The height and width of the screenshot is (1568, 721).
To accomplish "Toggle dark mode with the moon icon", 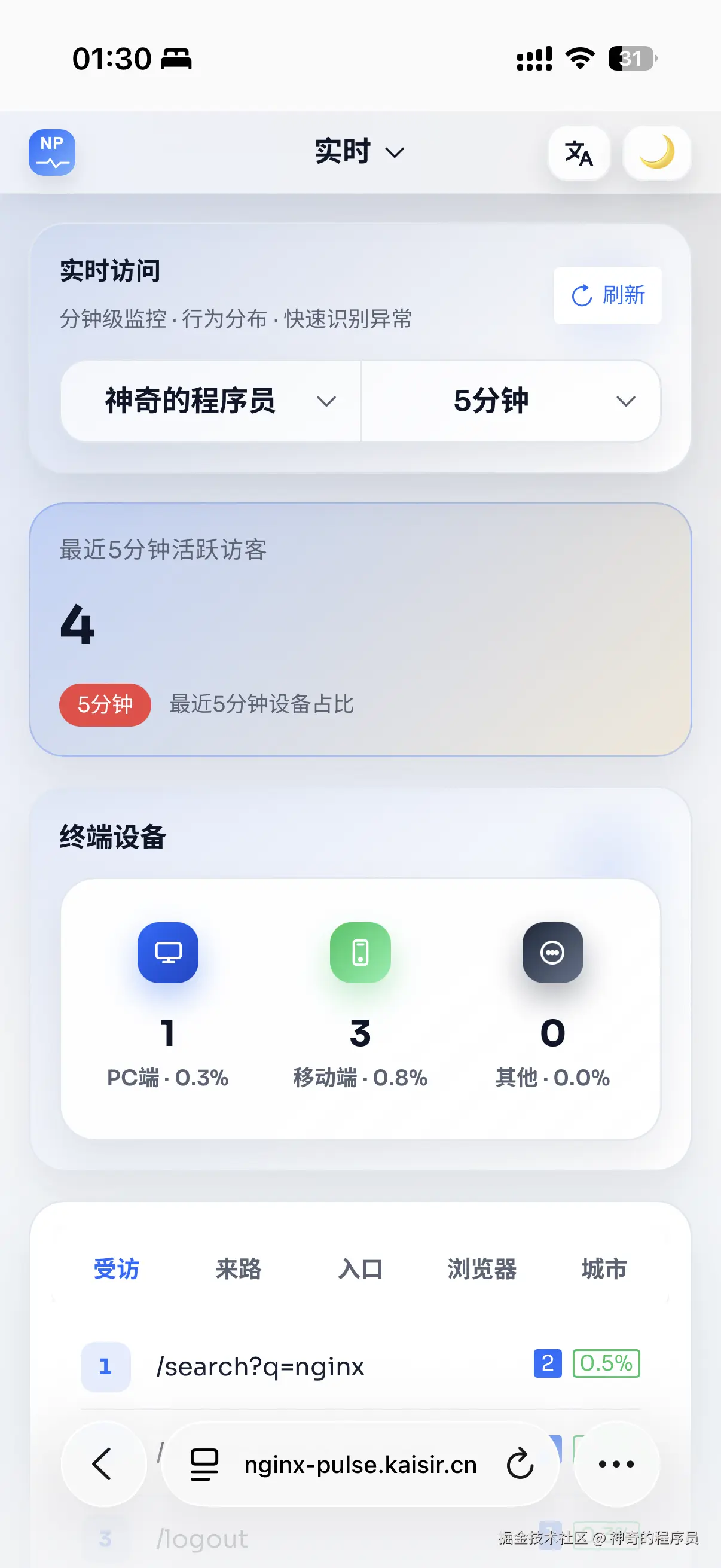I will 657,152.
